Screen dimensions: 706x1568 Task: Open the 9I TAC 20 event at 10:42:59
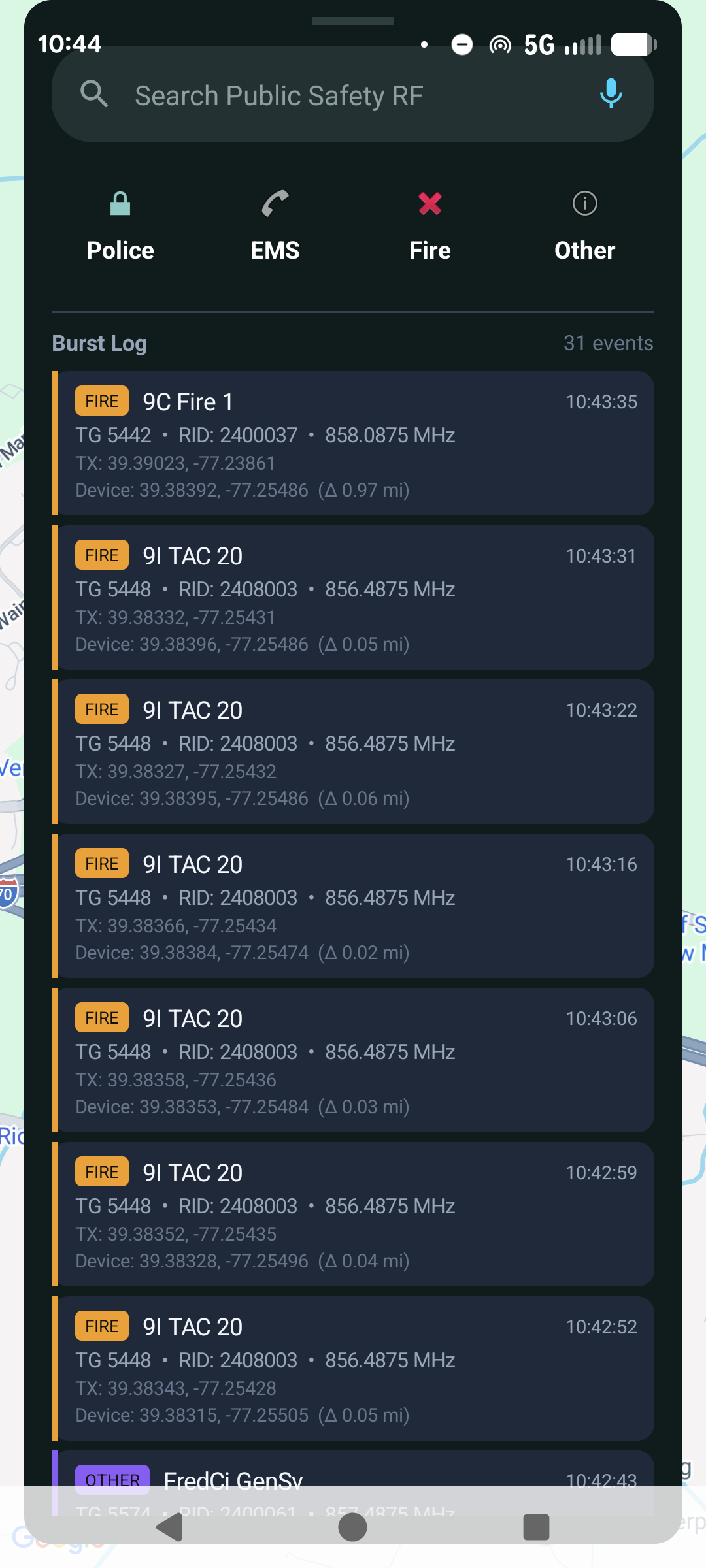(x=353, y=1215)
